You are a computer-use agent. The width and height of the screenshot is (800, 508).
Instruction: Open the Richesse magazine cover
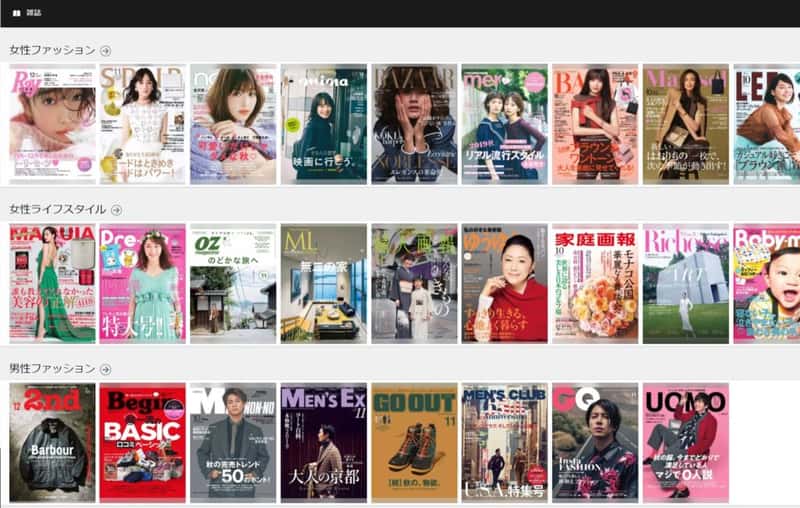685,284
